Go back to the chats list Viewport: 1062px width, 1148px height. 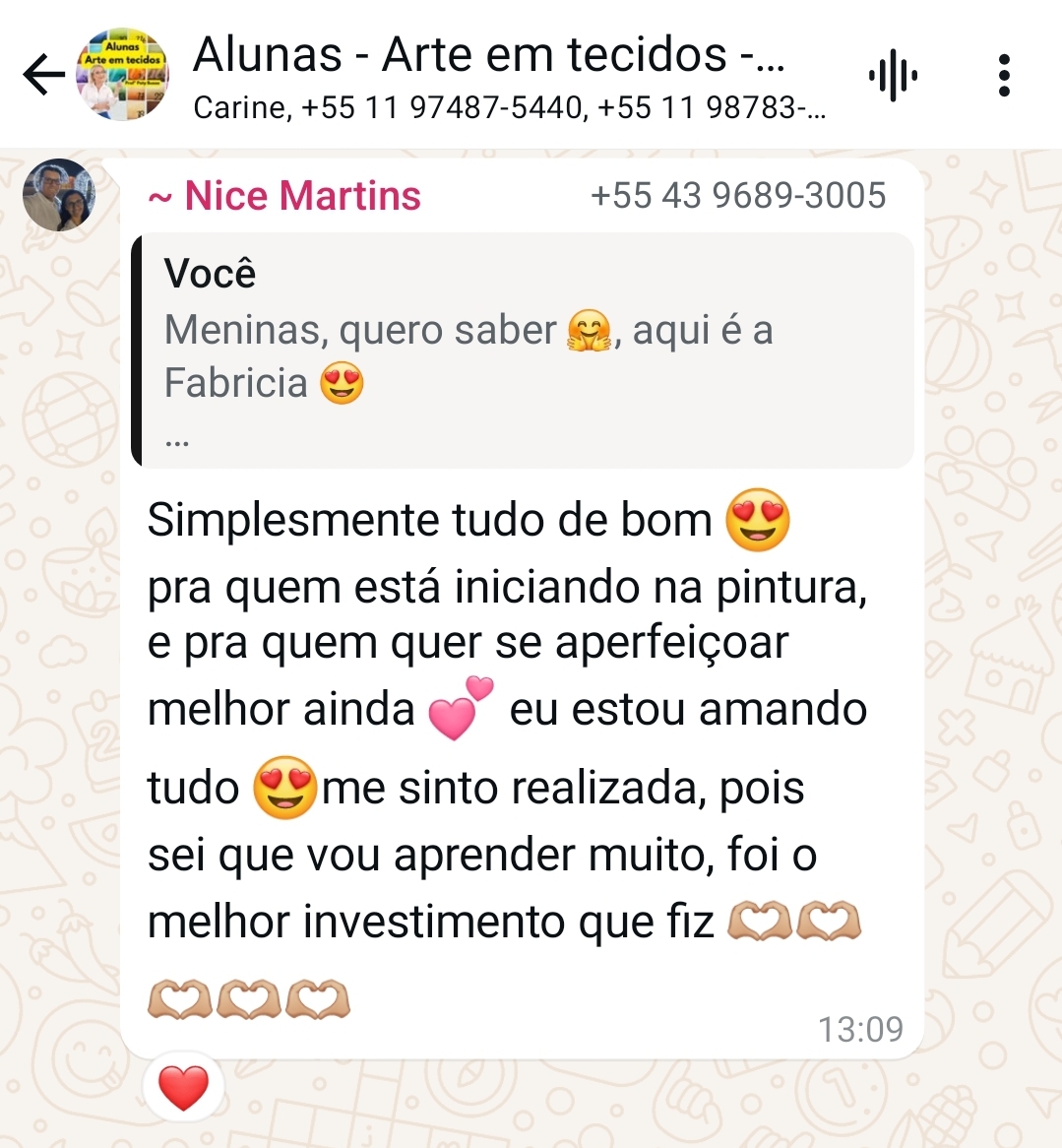point(43,75)
